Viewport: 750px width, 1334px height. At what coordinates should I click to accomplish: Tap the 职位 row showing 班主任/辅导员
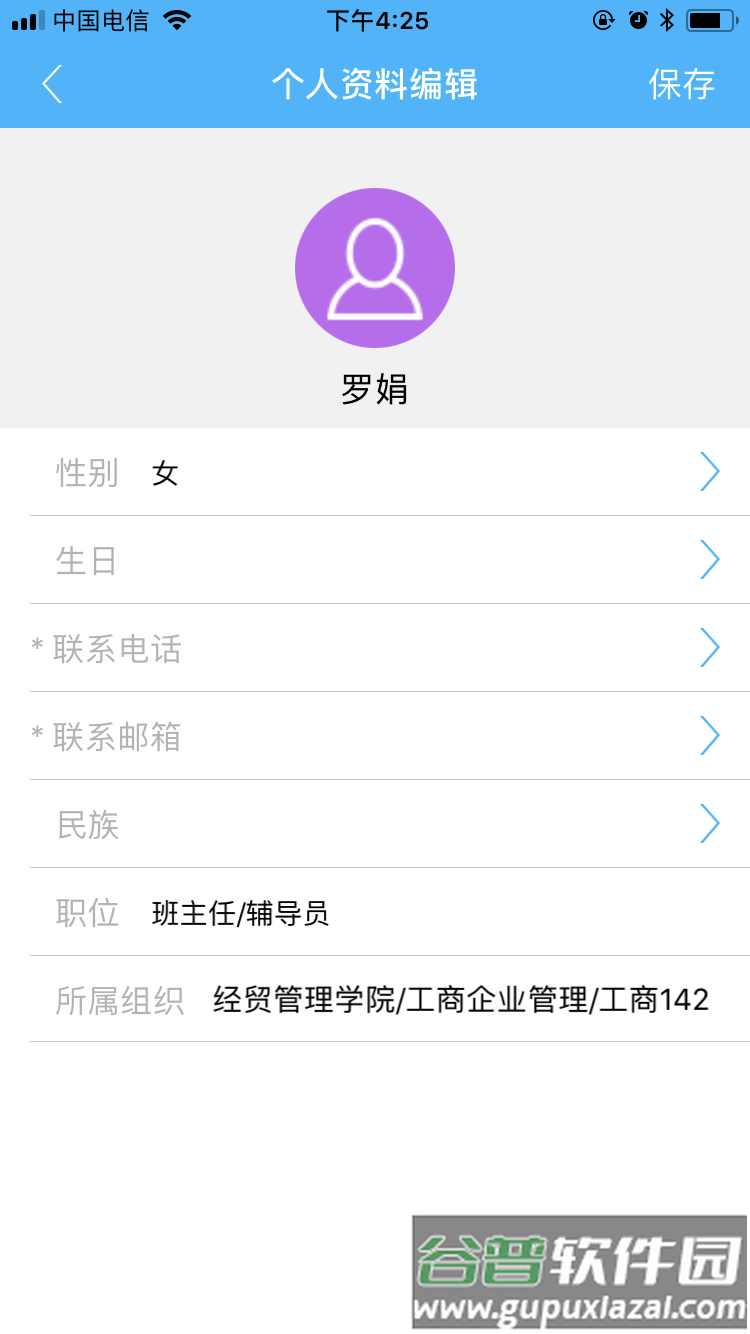[x=375, y=912]
